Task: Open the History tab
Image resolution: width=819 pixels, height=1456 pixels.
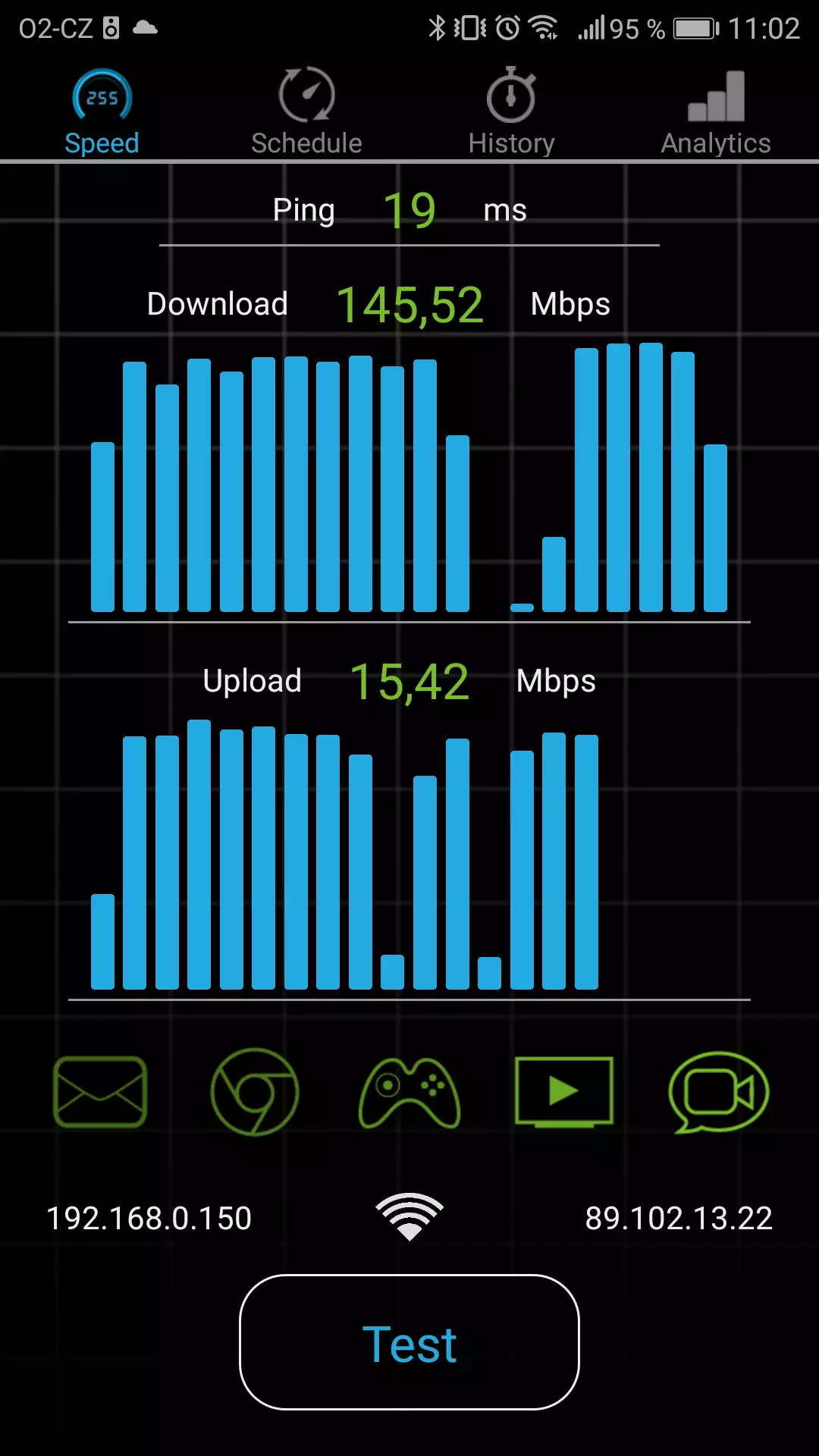Action: (x=511, y=111)
